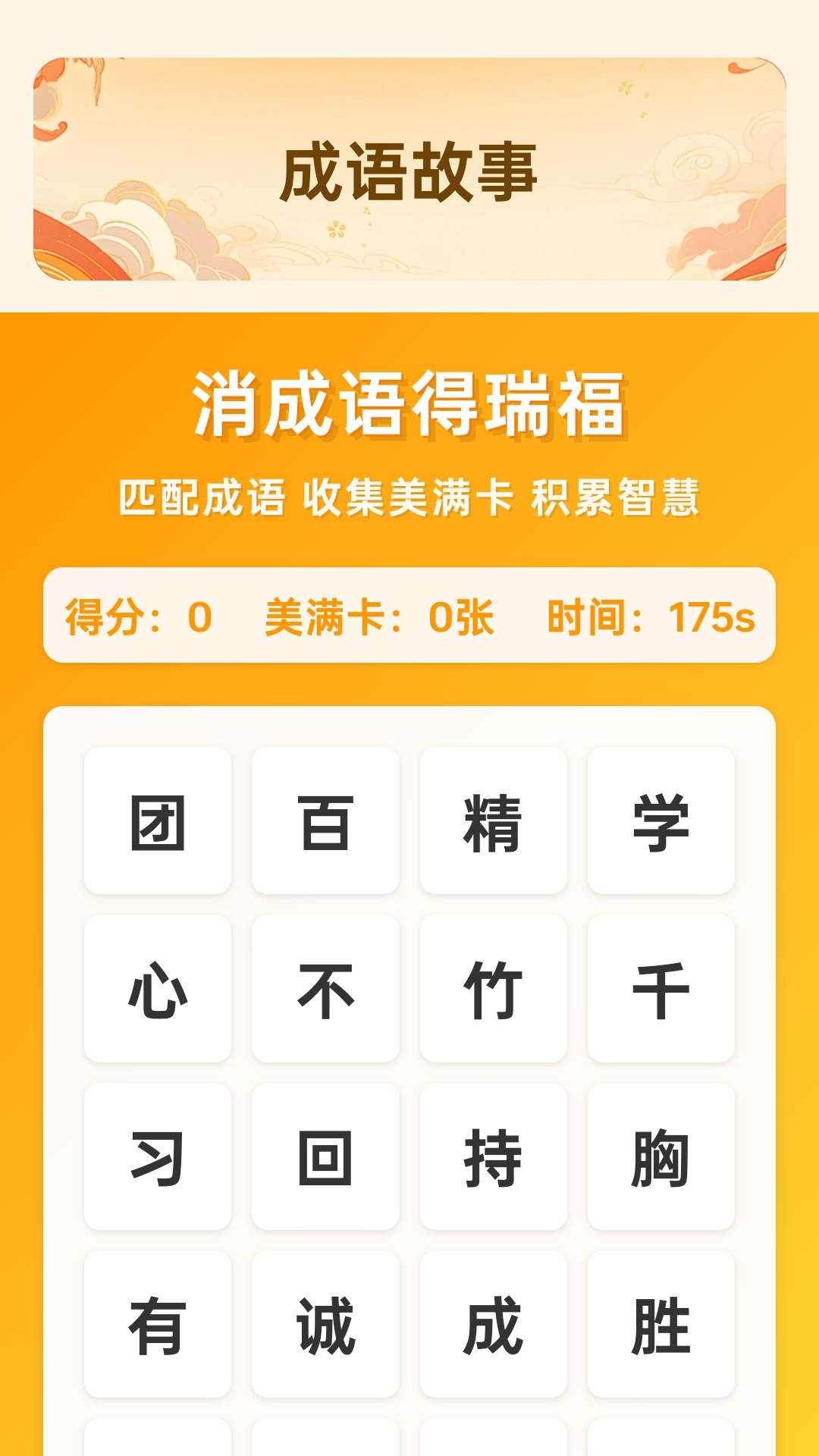
Task: Tap the 不 character tile
Action: tap(324, 990)
